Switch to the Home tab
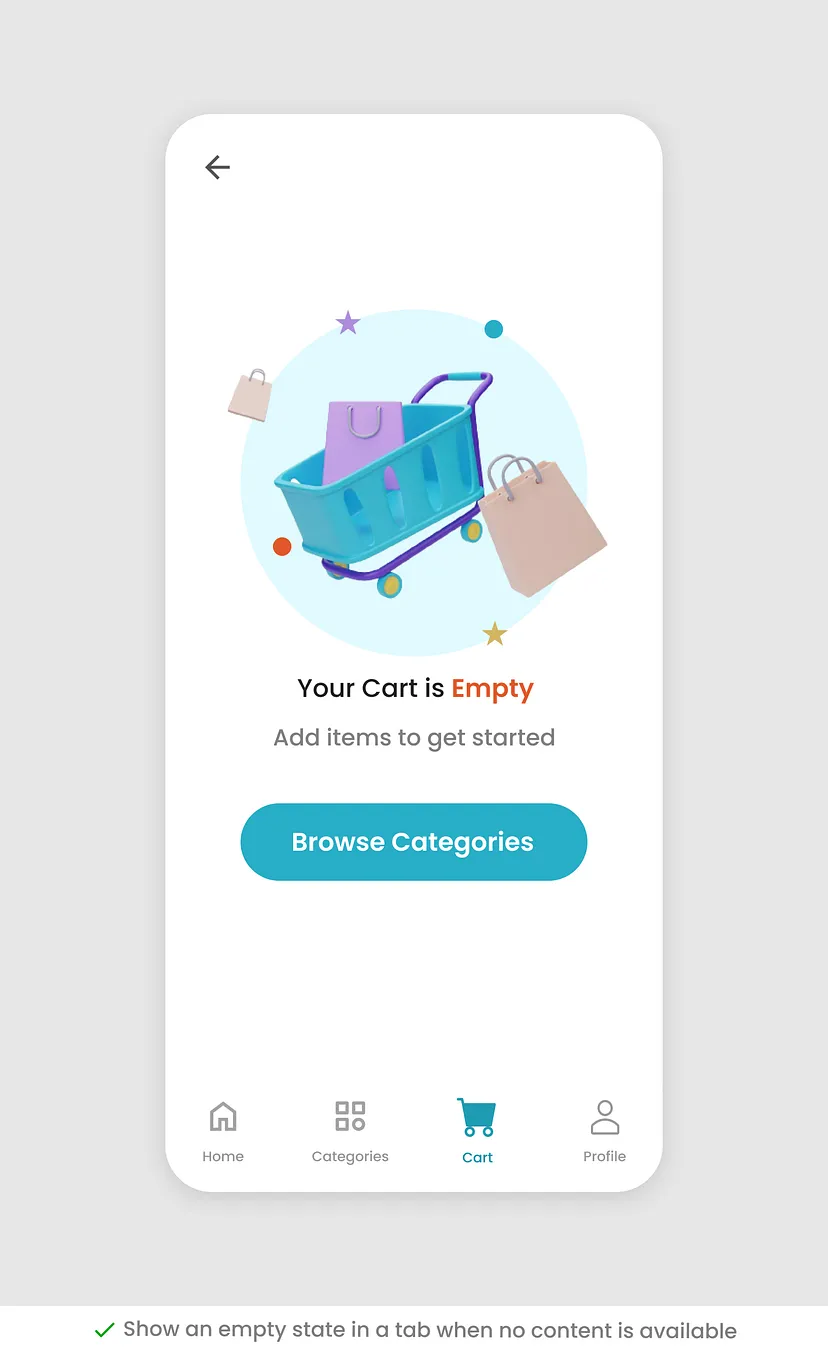The height and width of the screenshot is (1347, 828). point(223,1131)
